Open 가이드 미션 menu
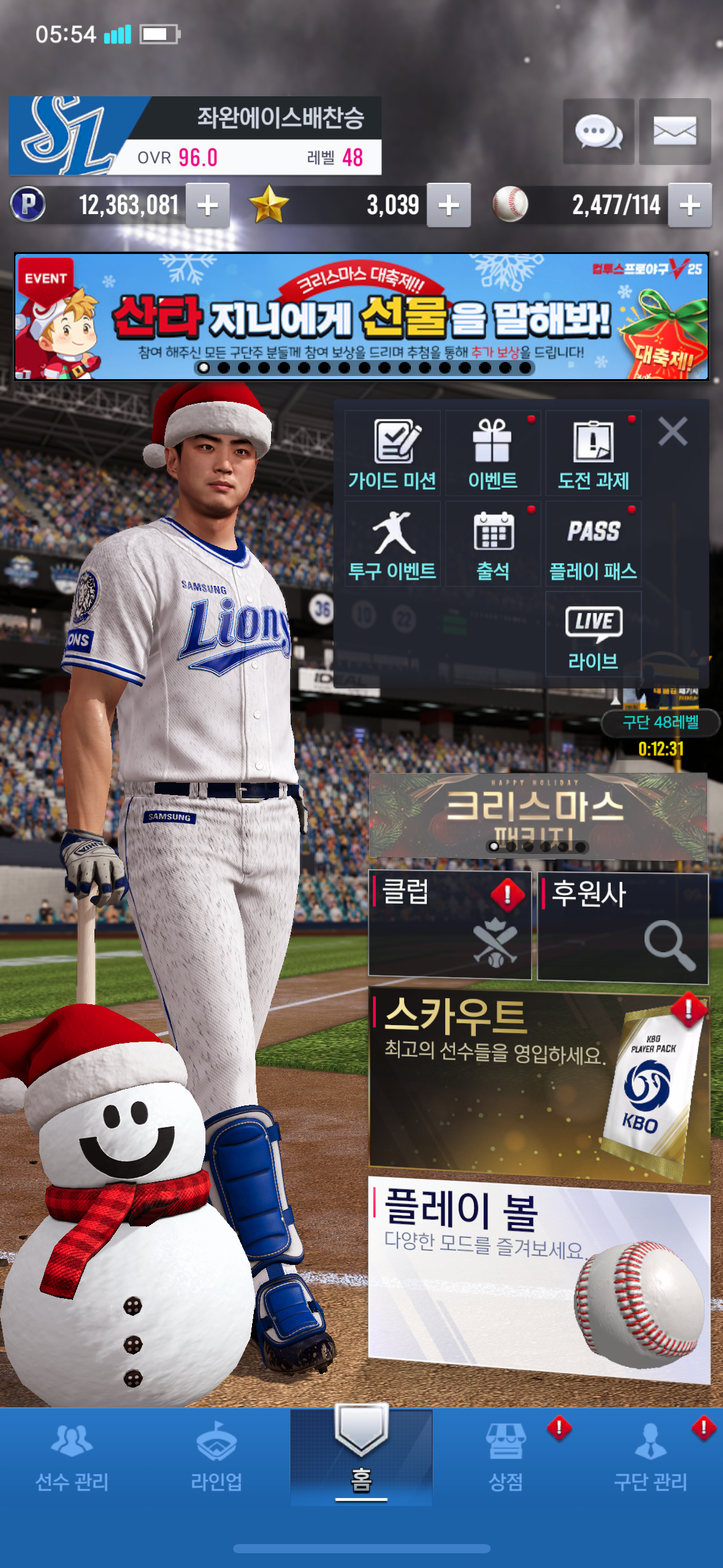 [392, 453]
